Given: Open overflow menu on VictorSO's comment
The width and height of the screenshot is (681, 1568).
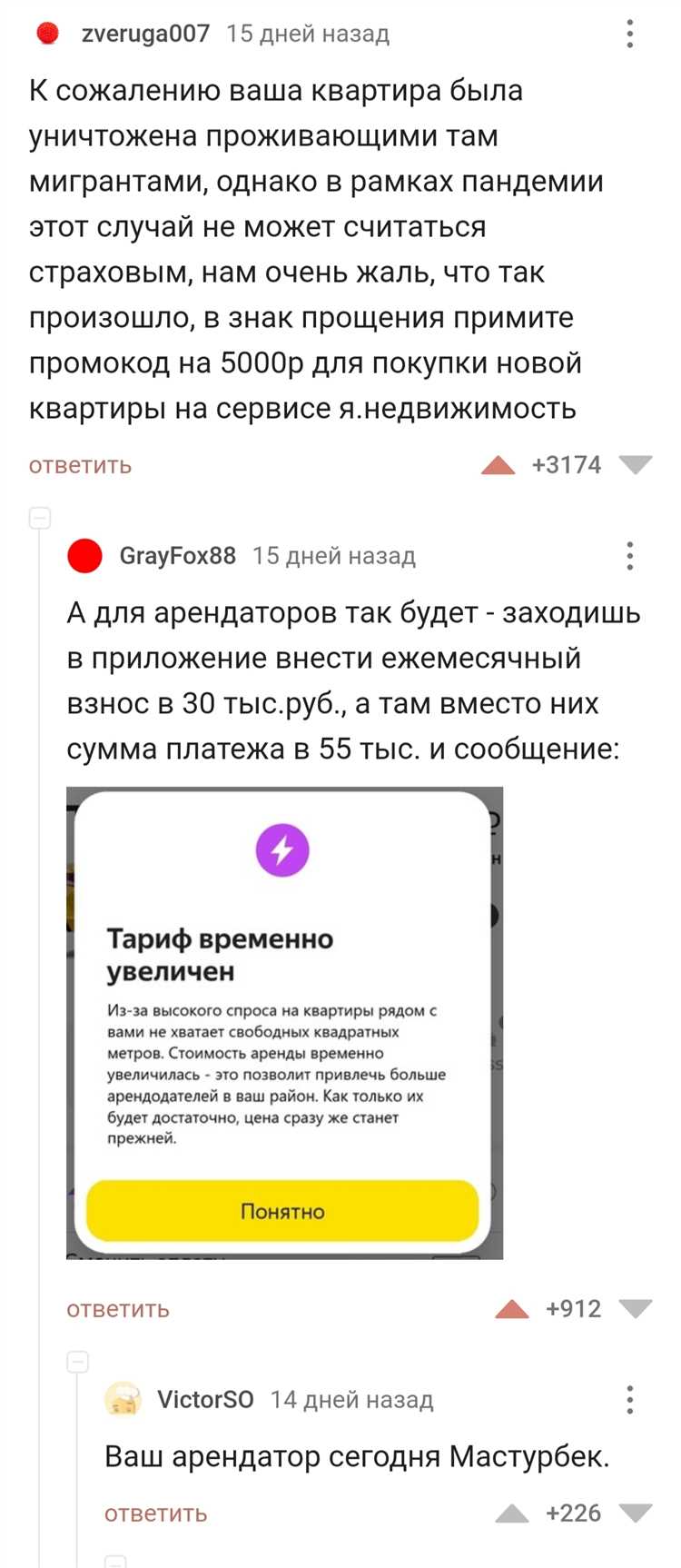Looking at the screenshot, I should pos(629,1400).
